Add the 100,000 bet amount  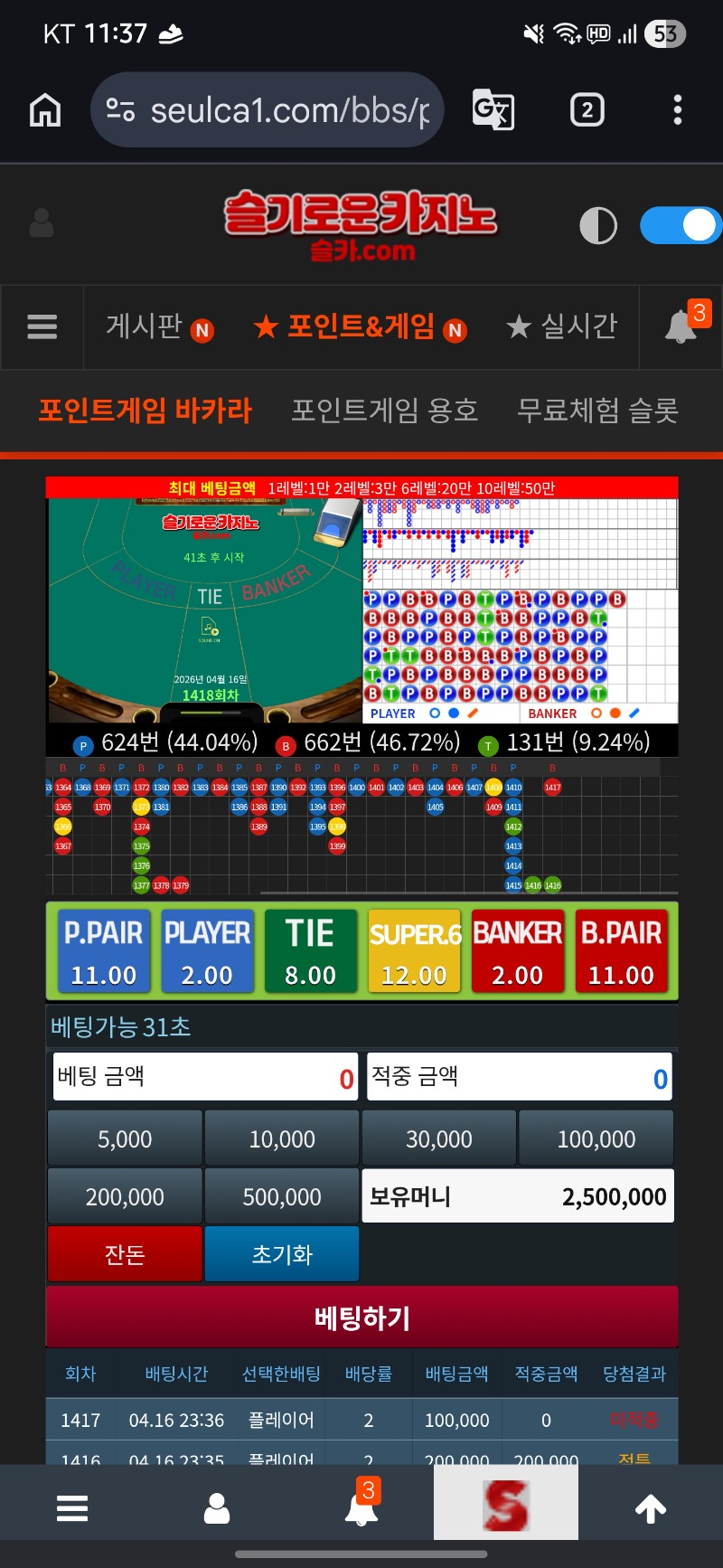pos(596,1139)
